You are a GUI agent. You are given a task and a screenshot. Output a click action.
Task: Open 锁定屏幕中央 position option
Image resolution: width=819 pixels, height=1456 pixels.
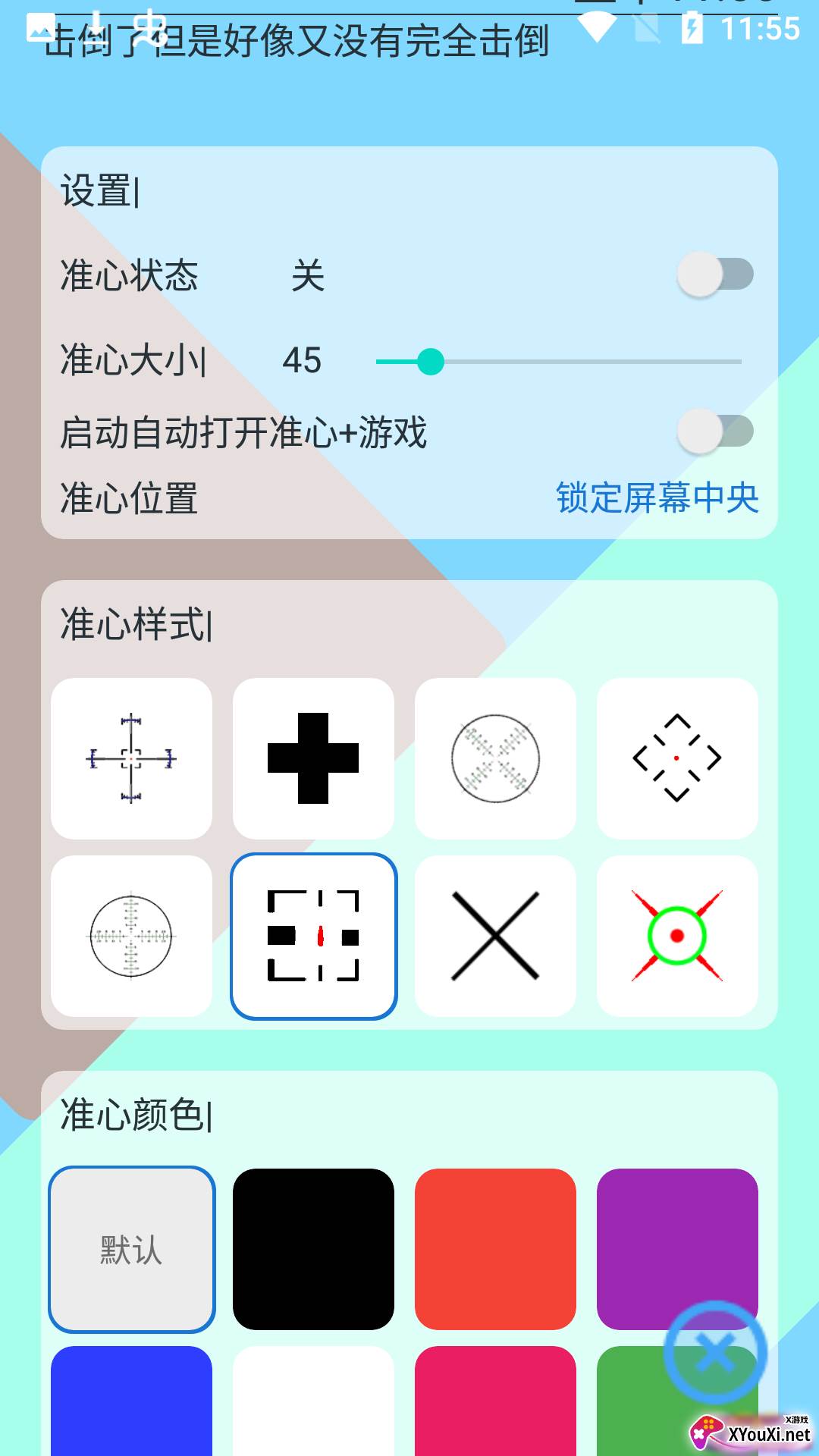657,498
